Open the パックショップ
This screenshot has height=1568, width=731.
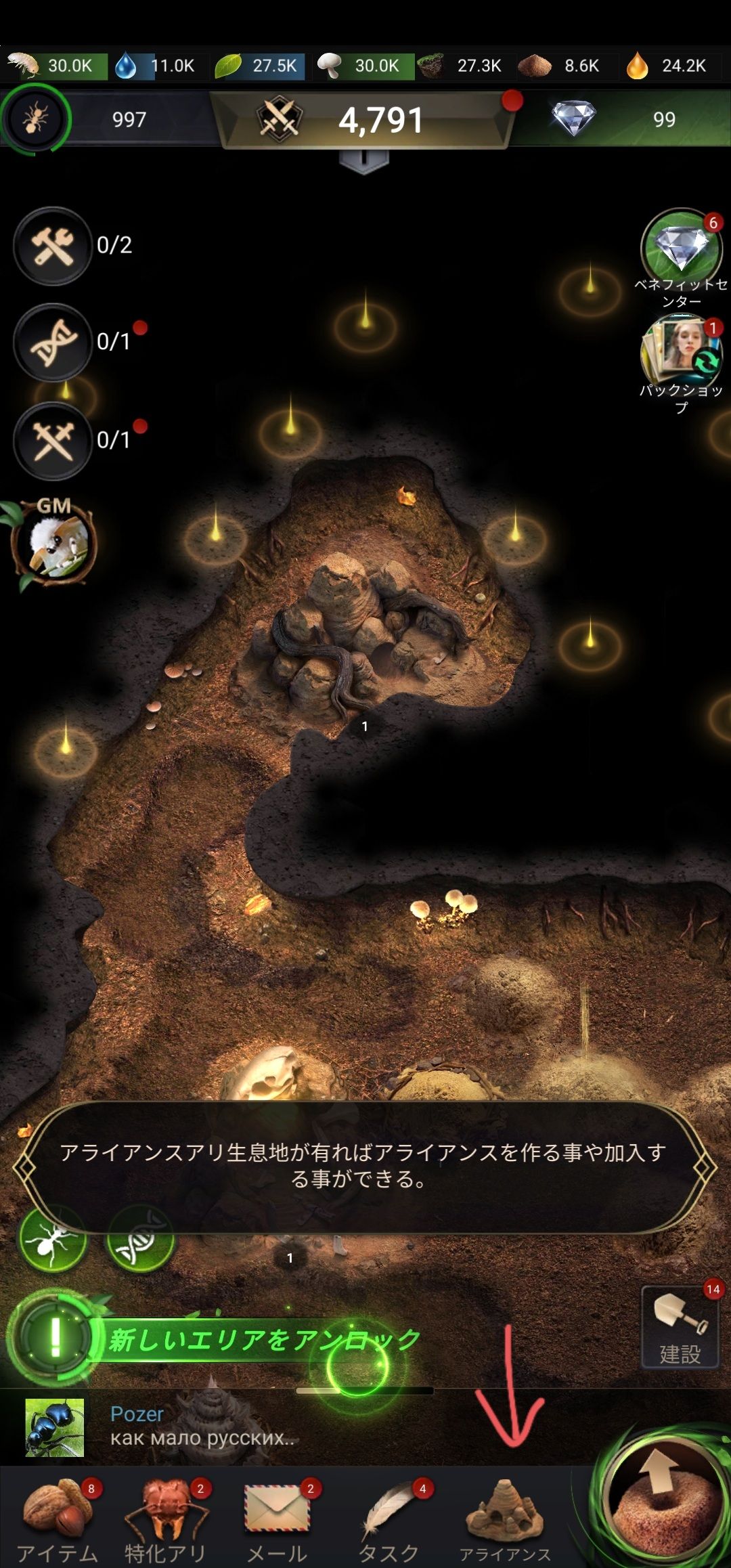point(681,355)
